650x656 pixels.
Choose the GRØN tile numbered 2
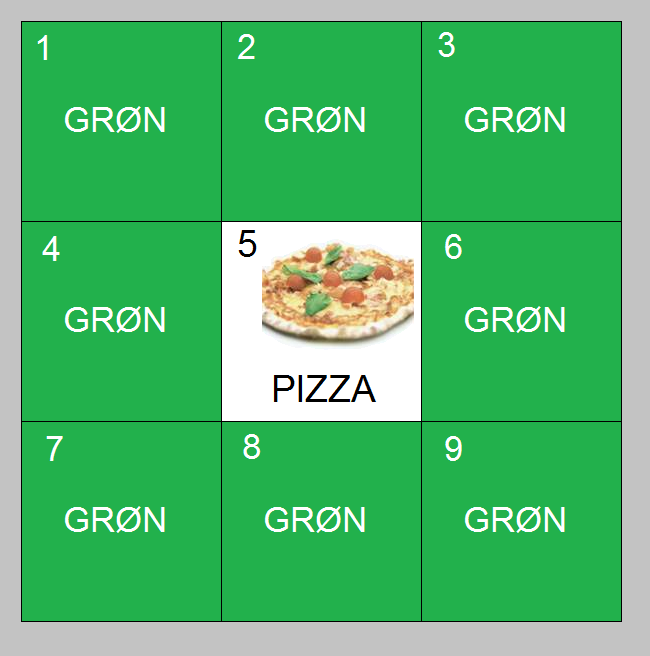click(x=321, y=121)
